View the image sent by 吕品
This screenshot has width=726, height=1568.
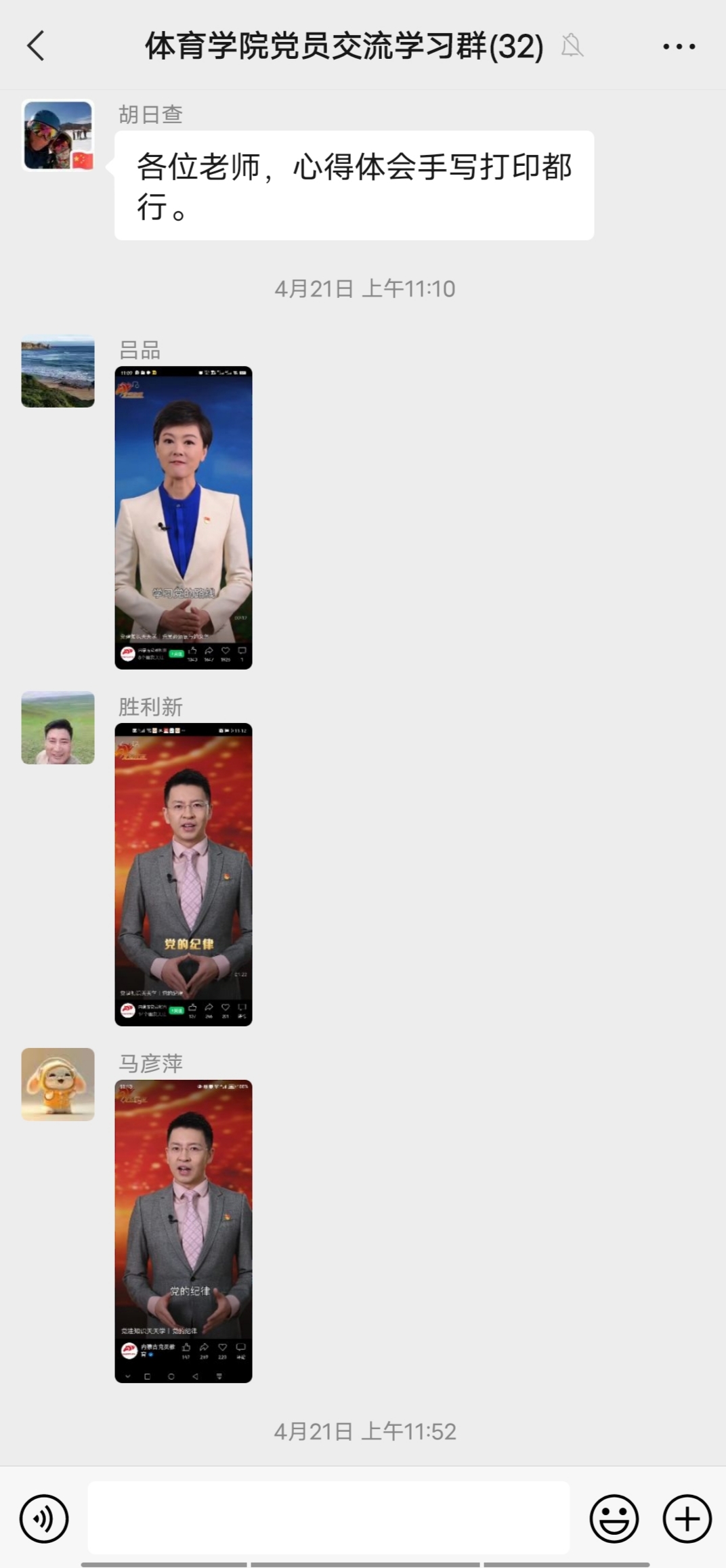pos(184,518)
